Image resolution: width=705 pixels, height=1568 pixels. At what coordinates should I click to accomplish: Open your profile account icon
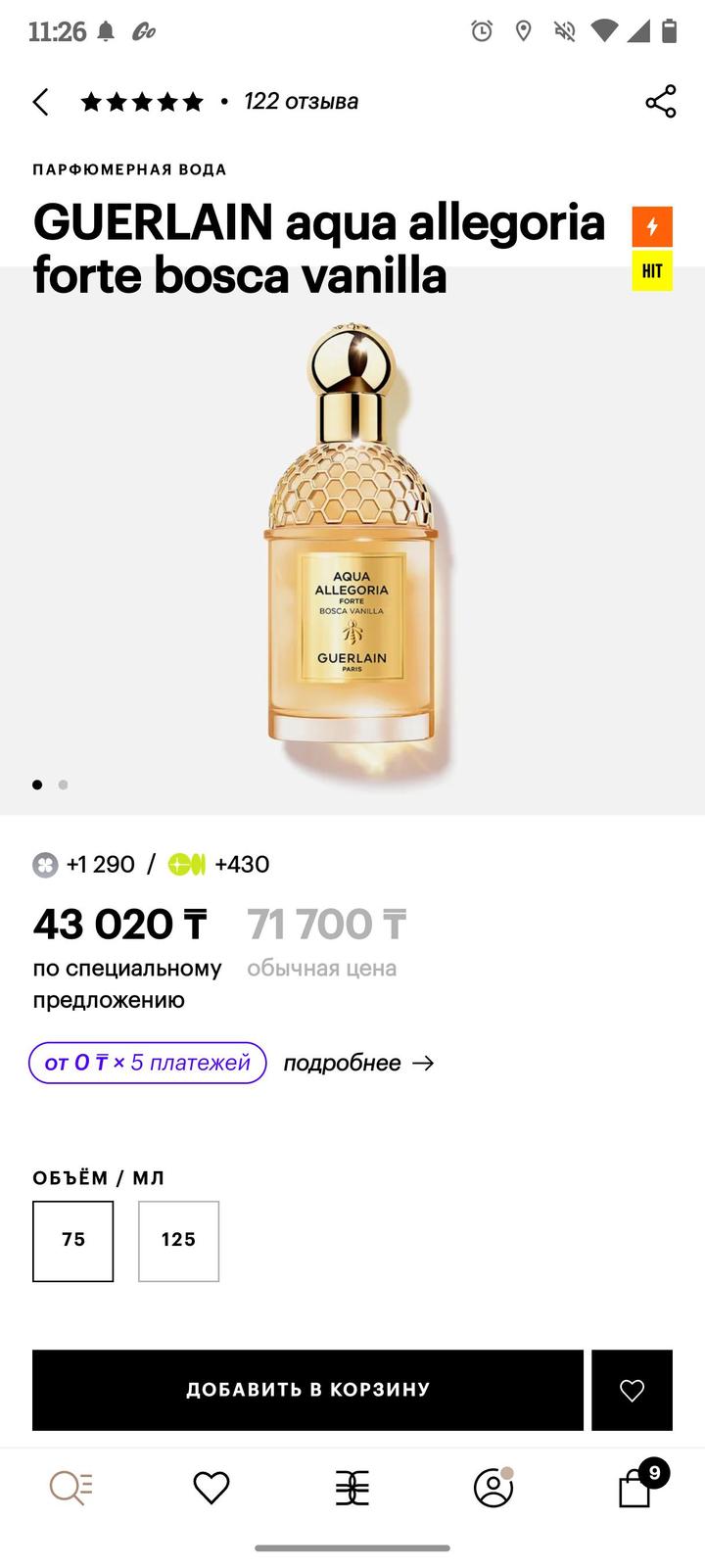coord(493,1488)
